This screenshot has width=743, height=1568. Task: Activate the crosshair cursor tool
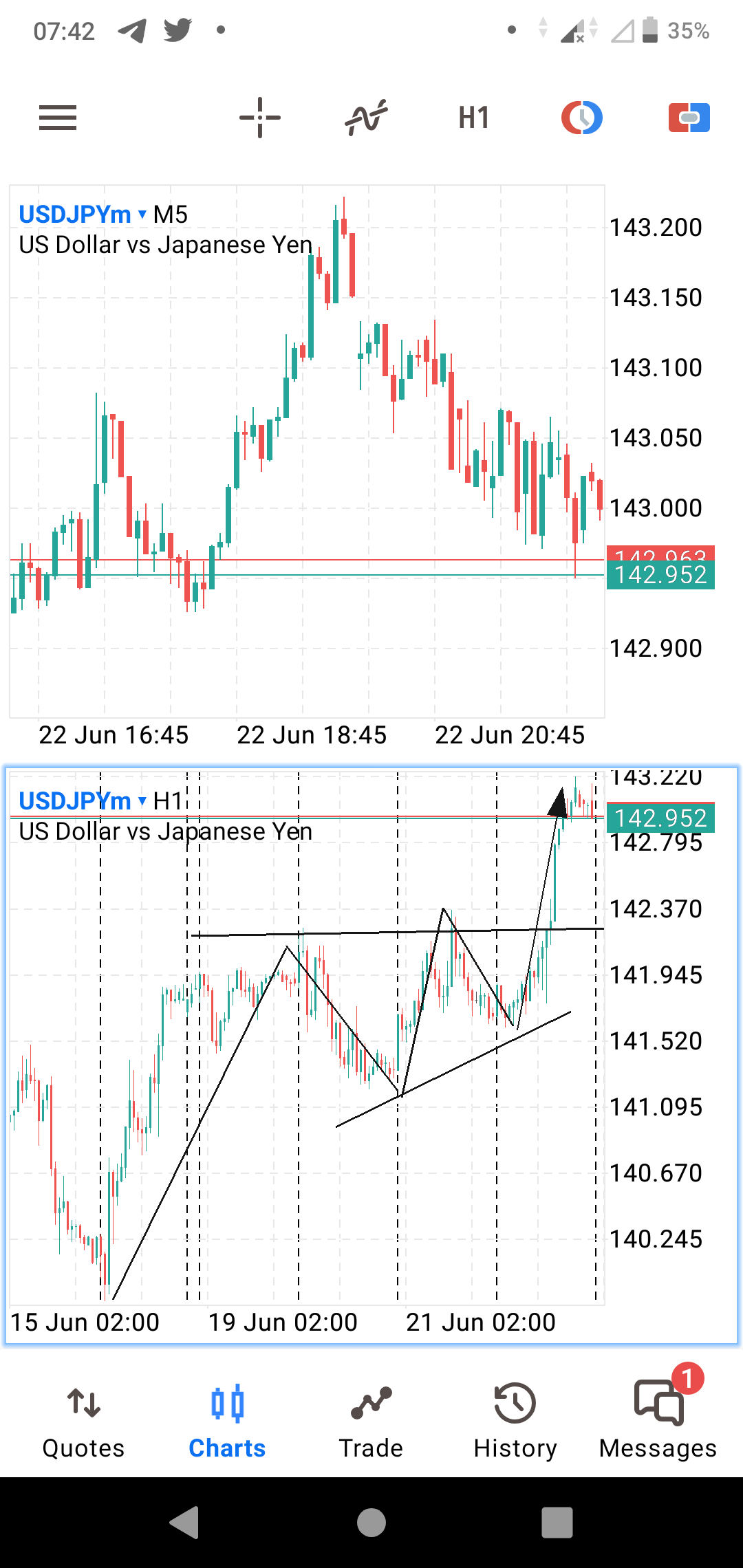coord(259,118)
